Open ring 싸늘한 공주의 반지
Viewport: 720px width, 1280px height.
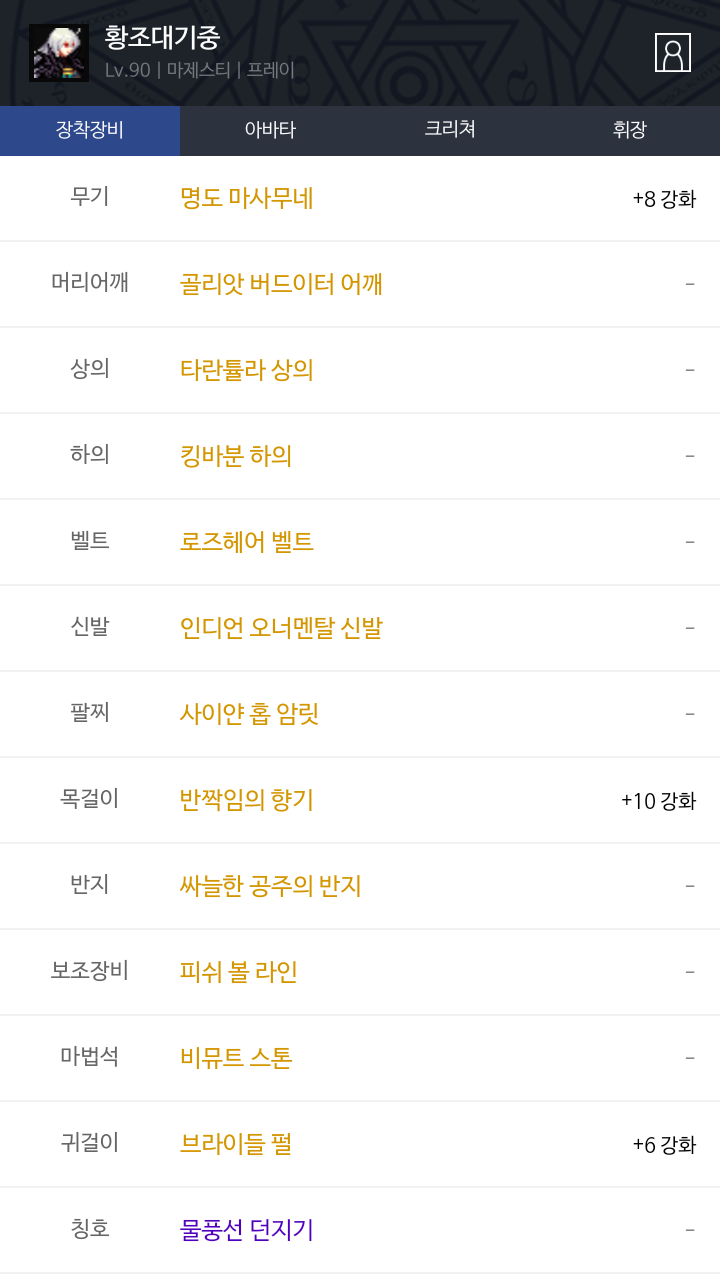tap(270, 886)
